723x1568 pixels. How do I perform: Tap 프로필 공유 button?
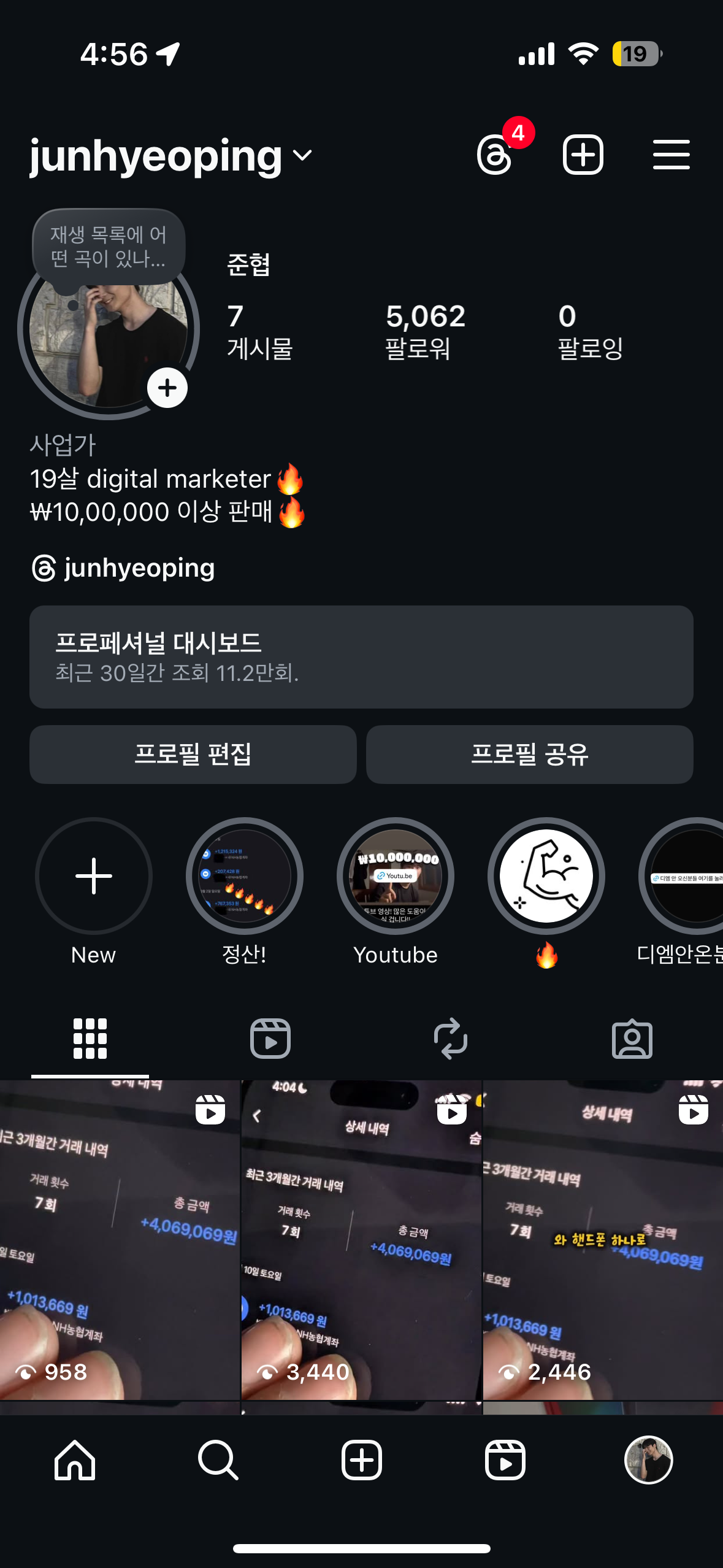pos(529,755)
